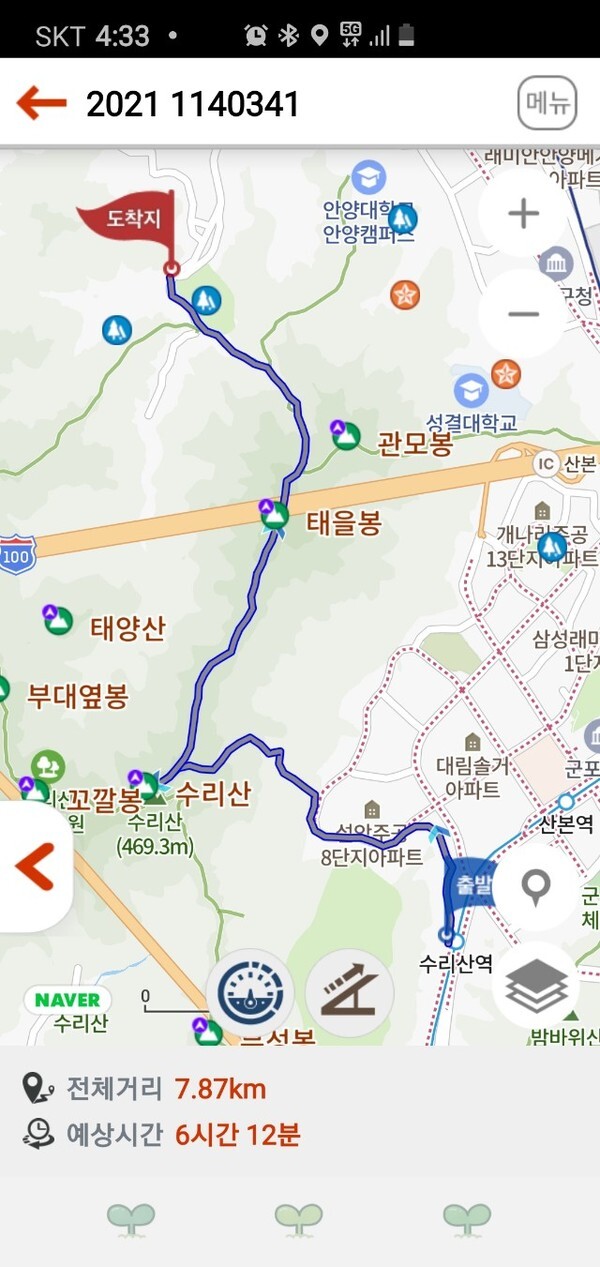This screenshot has width=600, height=1267.
Task: Select the 출발 start marker
Action: [468, 884]
